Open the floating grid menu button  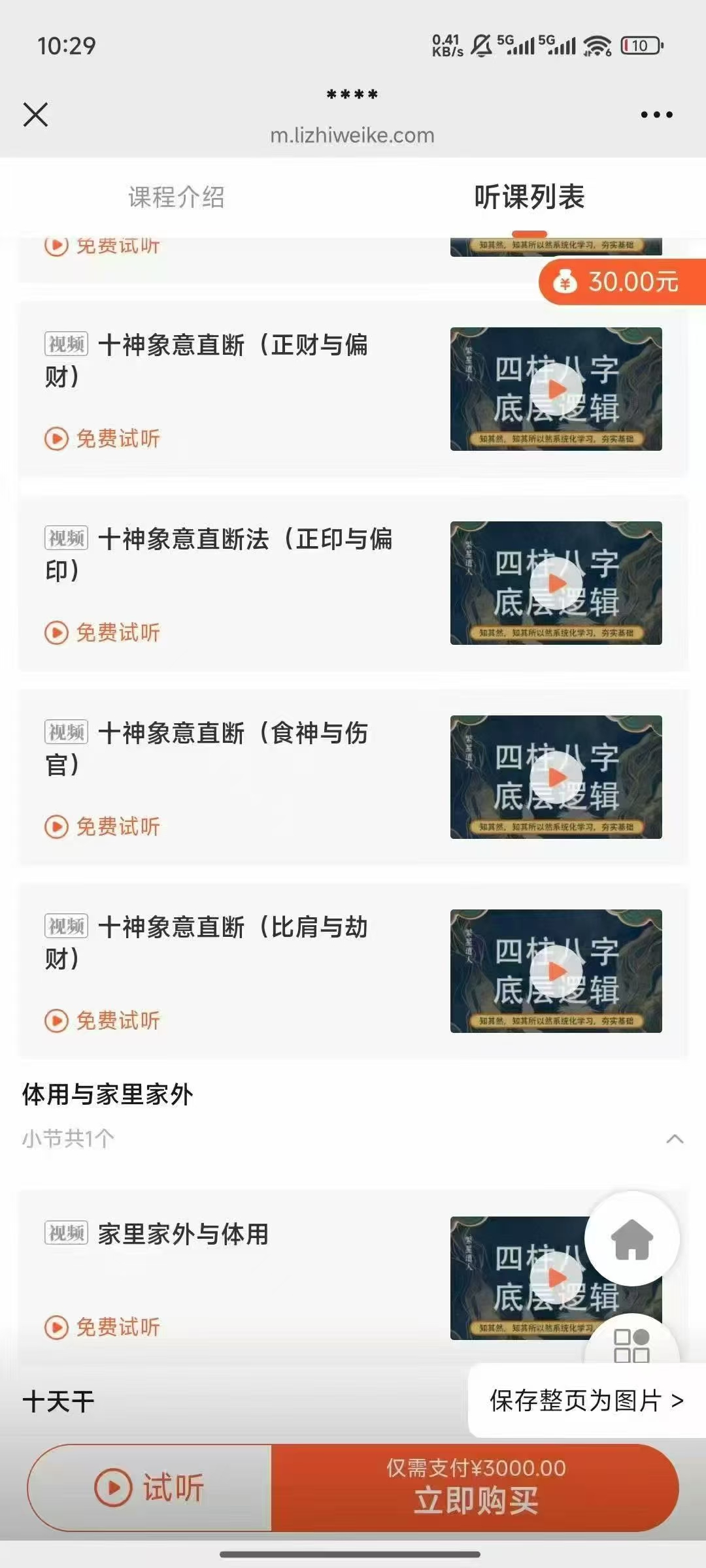(x=631, y=1345)
